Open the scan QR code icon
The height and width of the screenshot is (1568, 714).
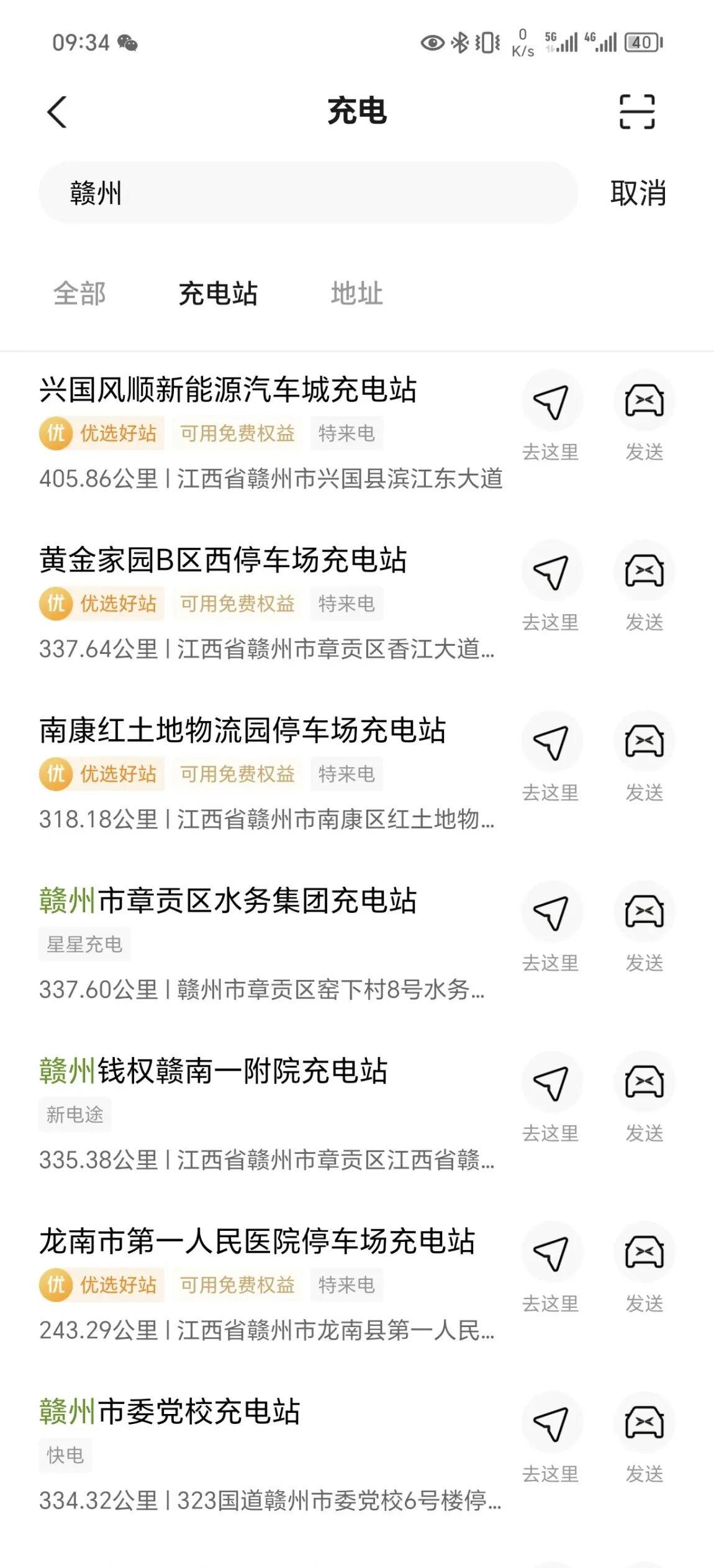point(637,112)
